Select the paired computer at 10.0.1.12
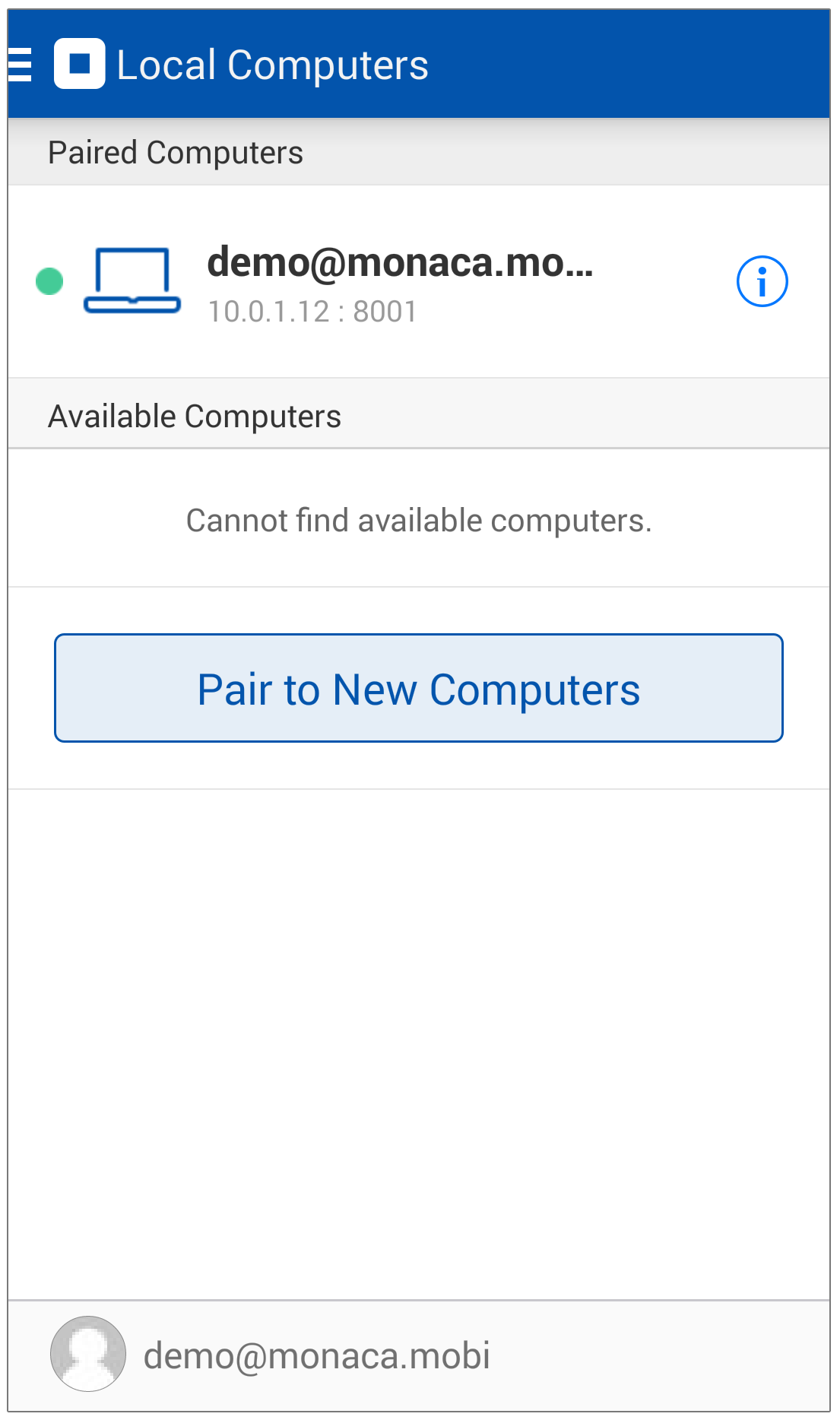840x1420 pixels. pyautogui.click(x=419, y=281)
